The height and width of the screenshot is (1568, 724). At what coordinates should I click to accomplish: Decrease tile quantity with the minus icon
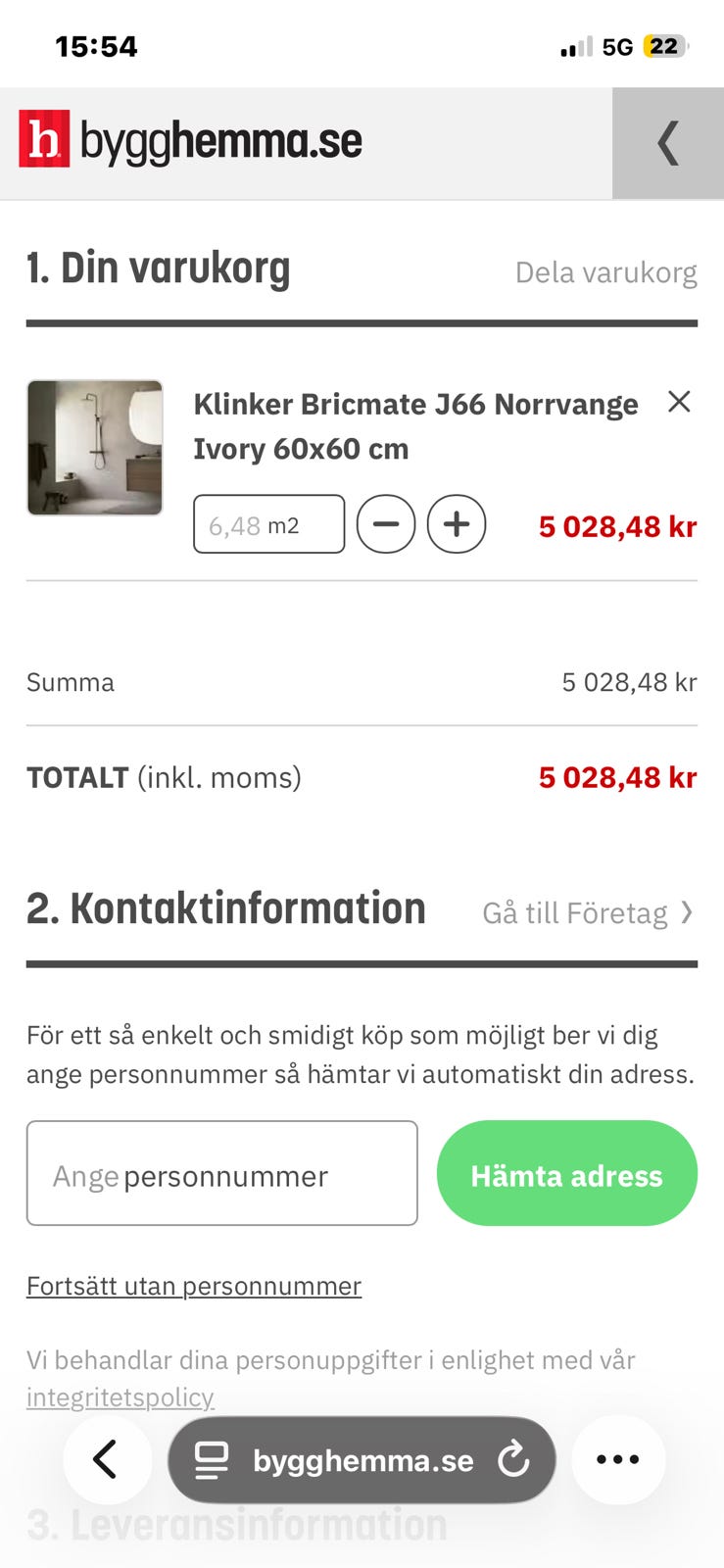point(386,525)
